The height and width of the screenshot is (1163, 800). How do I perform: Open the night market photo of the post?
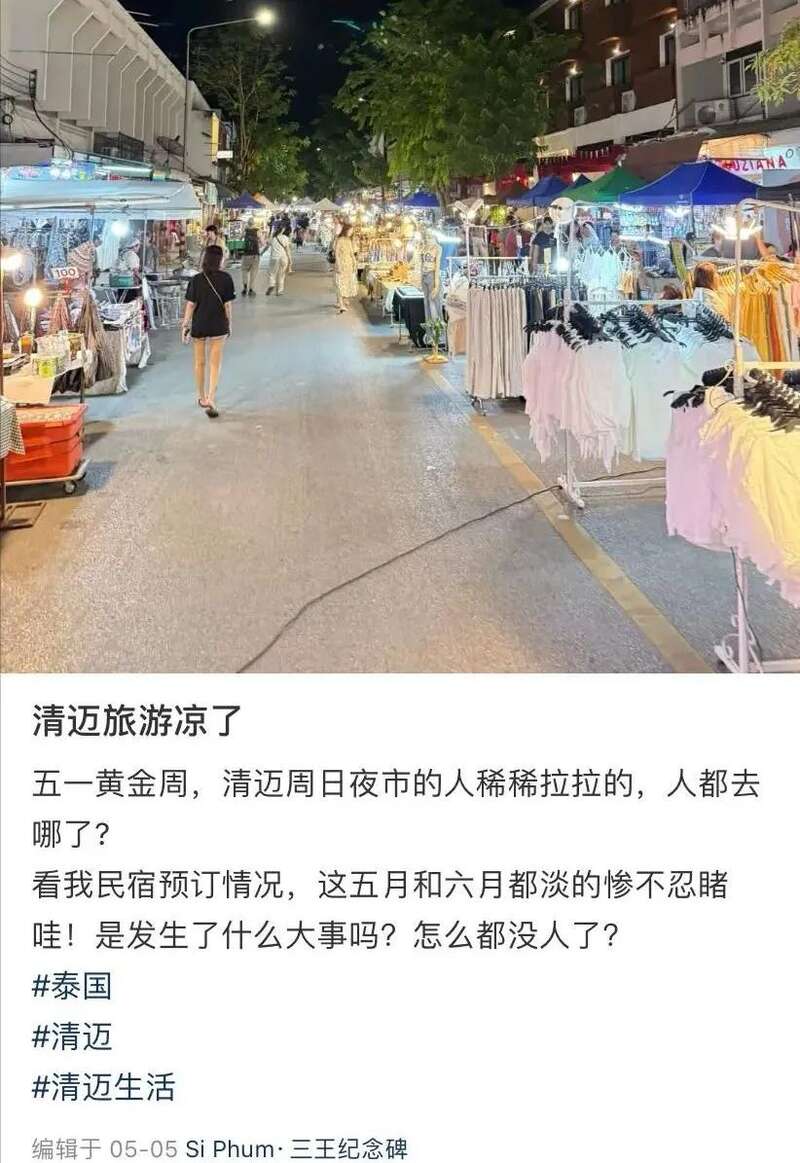(400, 336)
